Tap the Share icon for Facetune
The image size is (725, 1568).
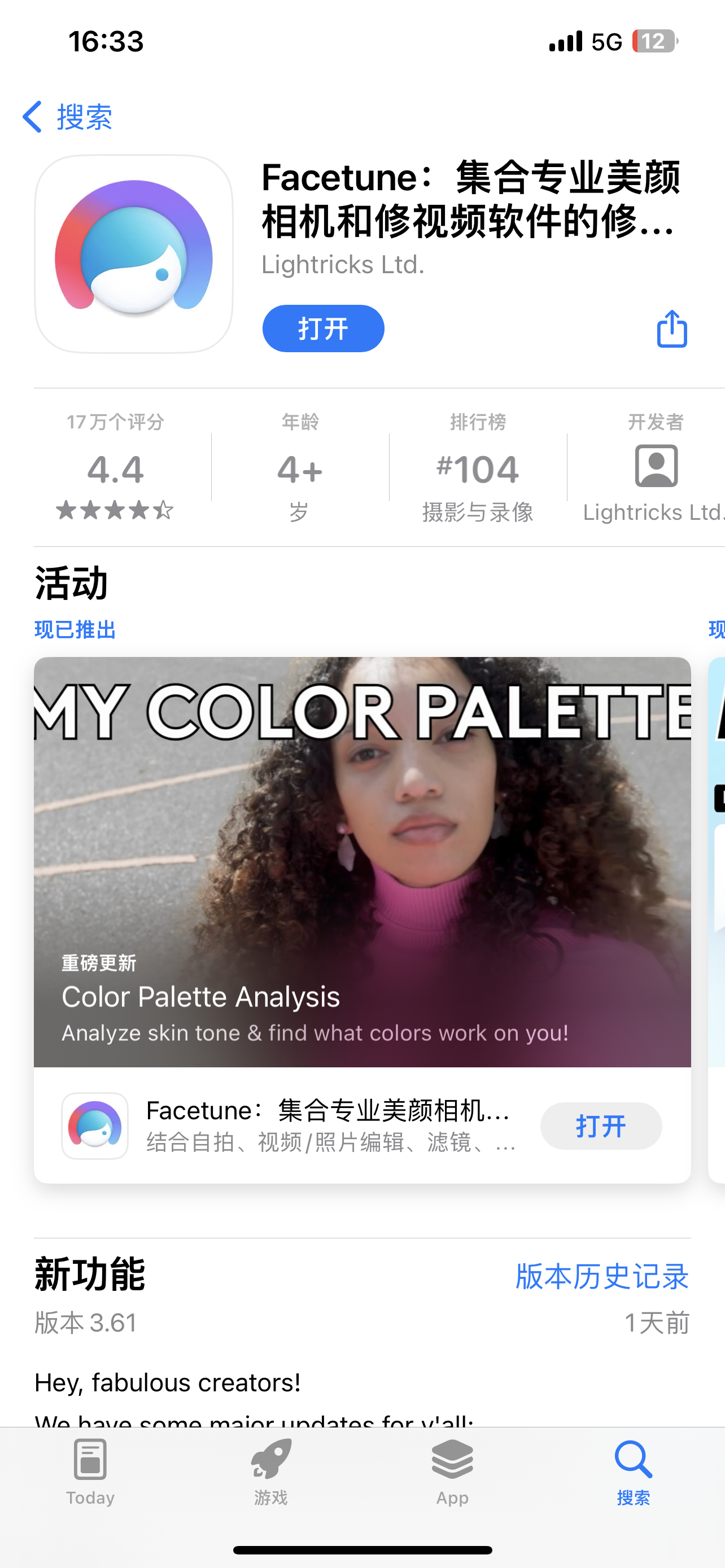pyautogui.click(x=671, y=328)
